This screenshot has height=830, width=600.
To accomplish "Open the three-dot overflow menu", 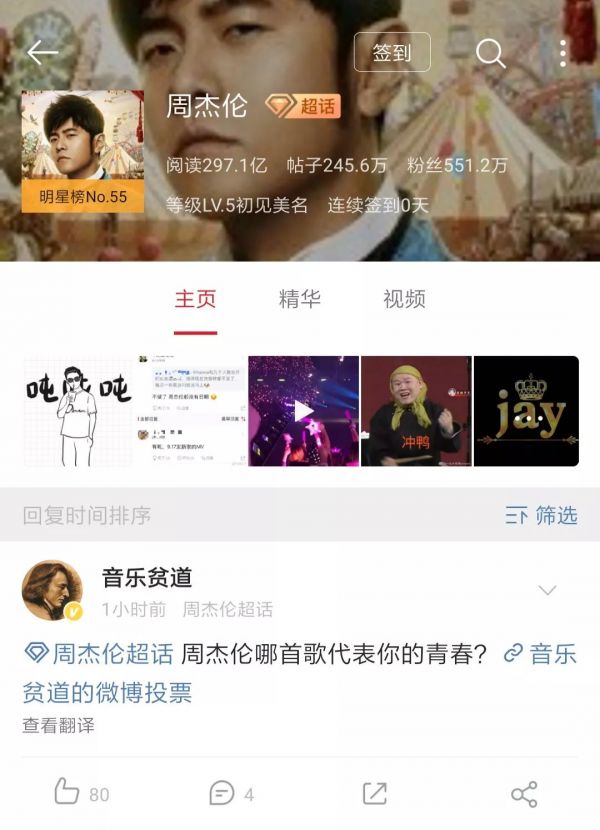I will [x=563, y=53].
